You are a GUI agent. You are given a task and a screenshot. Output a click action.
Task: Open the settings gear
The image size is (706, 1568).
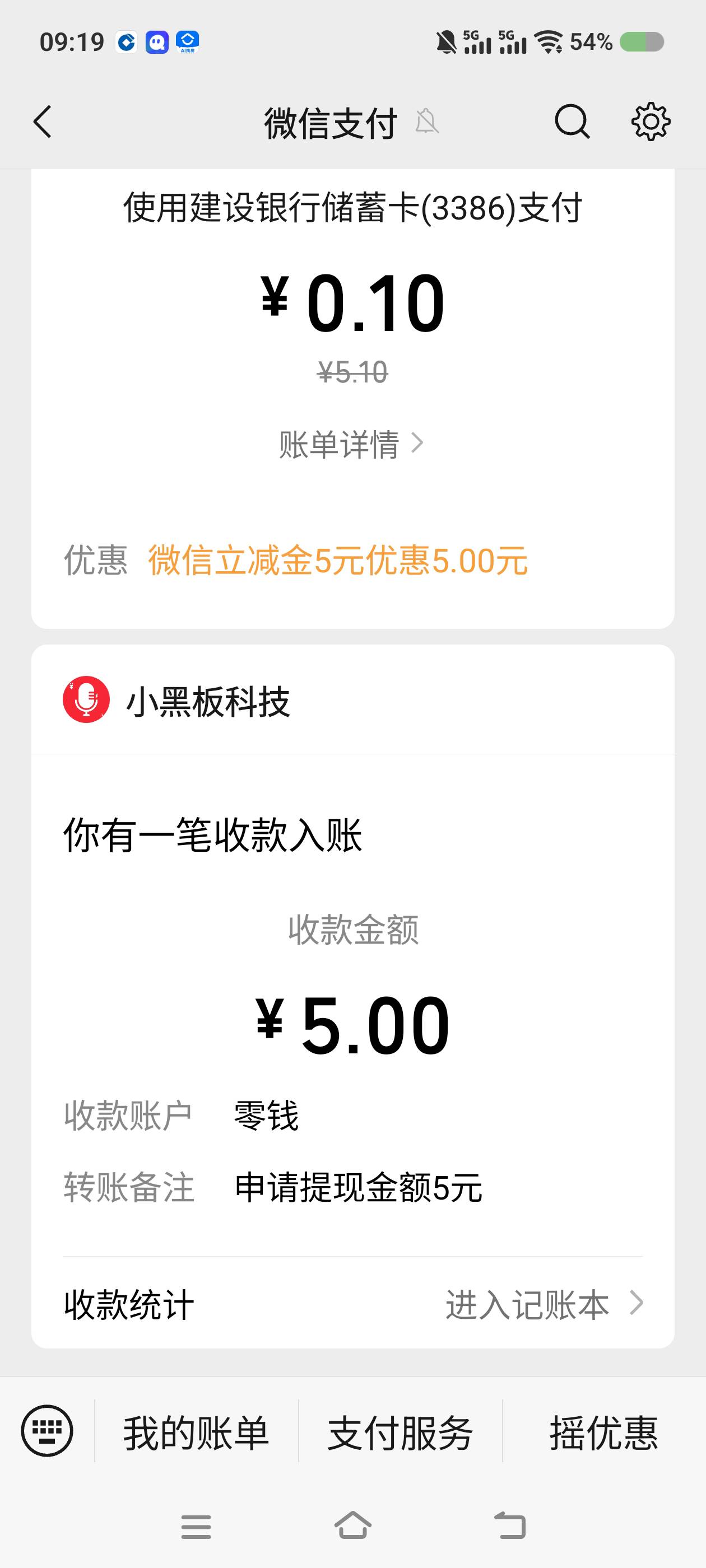651,122
